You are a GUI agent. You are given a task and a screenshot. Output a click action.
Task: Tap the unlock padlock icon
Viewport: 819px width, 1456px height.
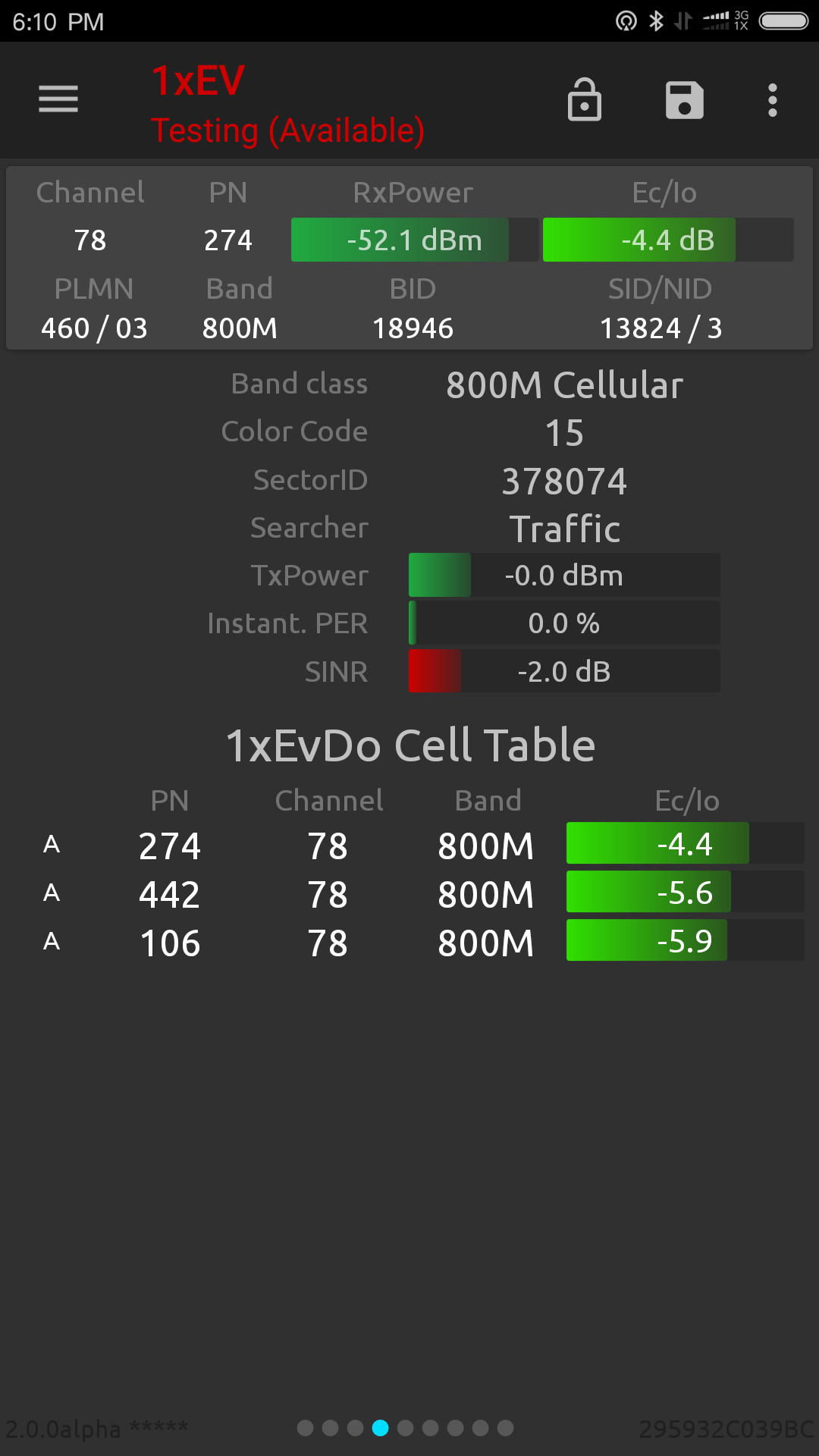585,99
